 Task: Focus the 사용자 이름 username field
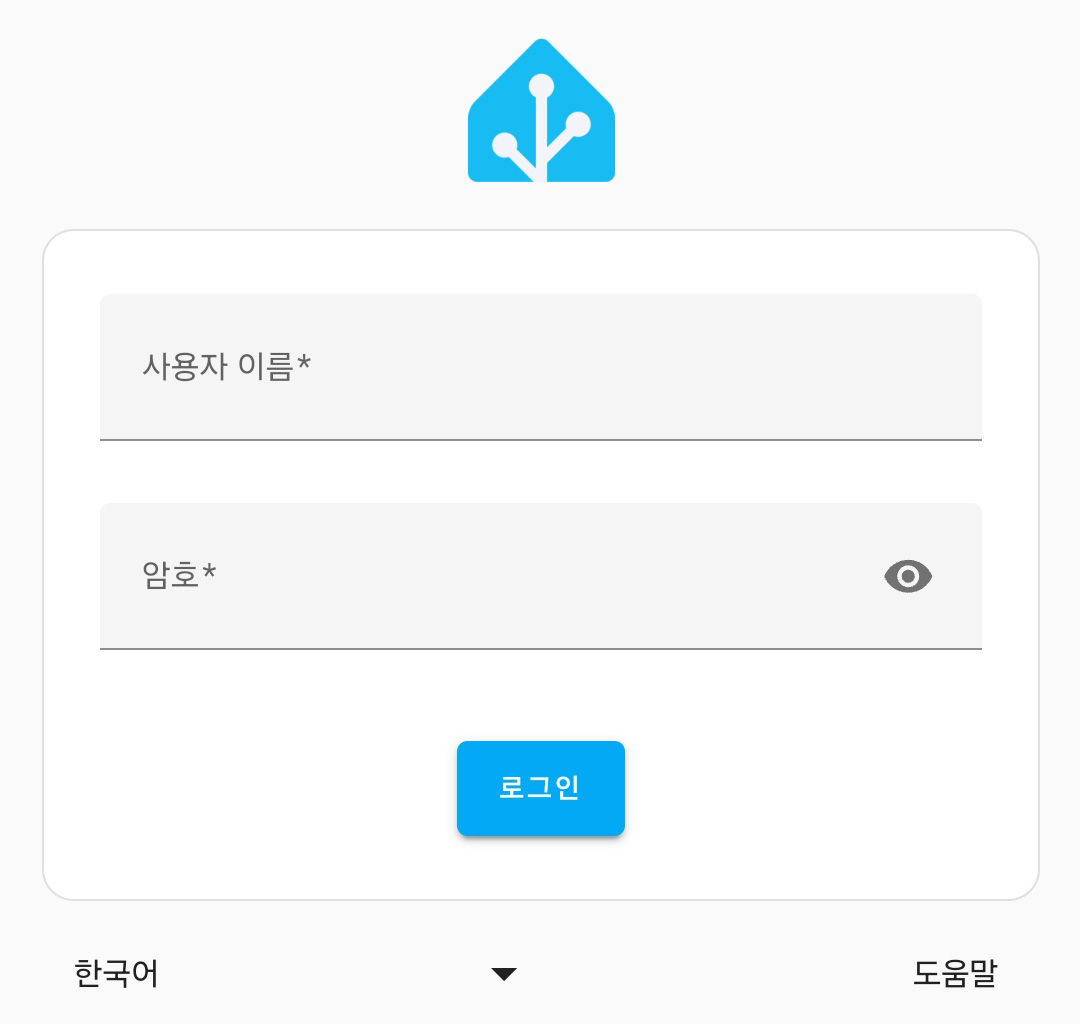coord(540,367)
